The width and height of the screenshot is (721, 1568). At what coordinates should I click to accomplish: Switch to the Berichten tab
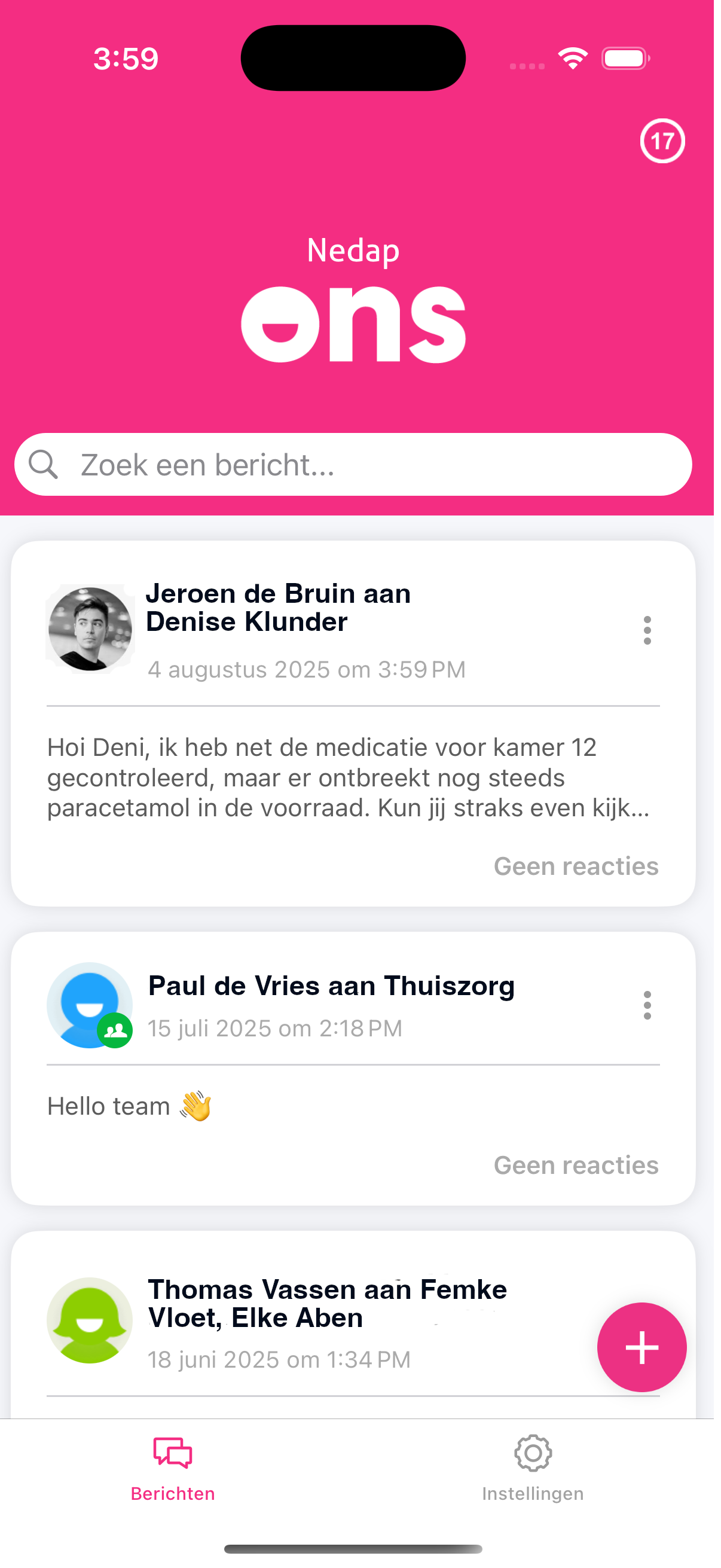[173, 1468]
